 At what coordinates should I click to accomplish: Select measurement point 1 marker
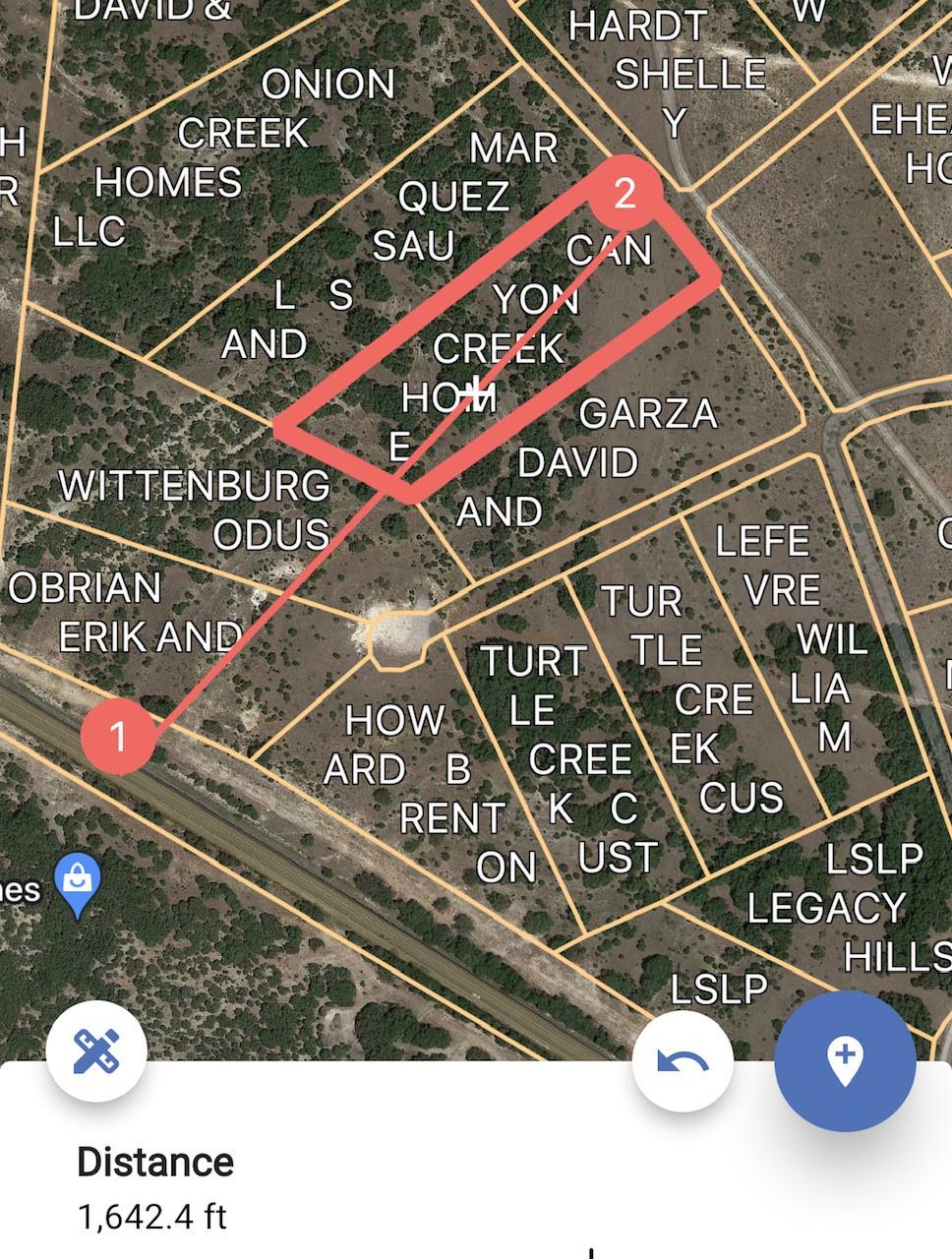tap(119, 735)
